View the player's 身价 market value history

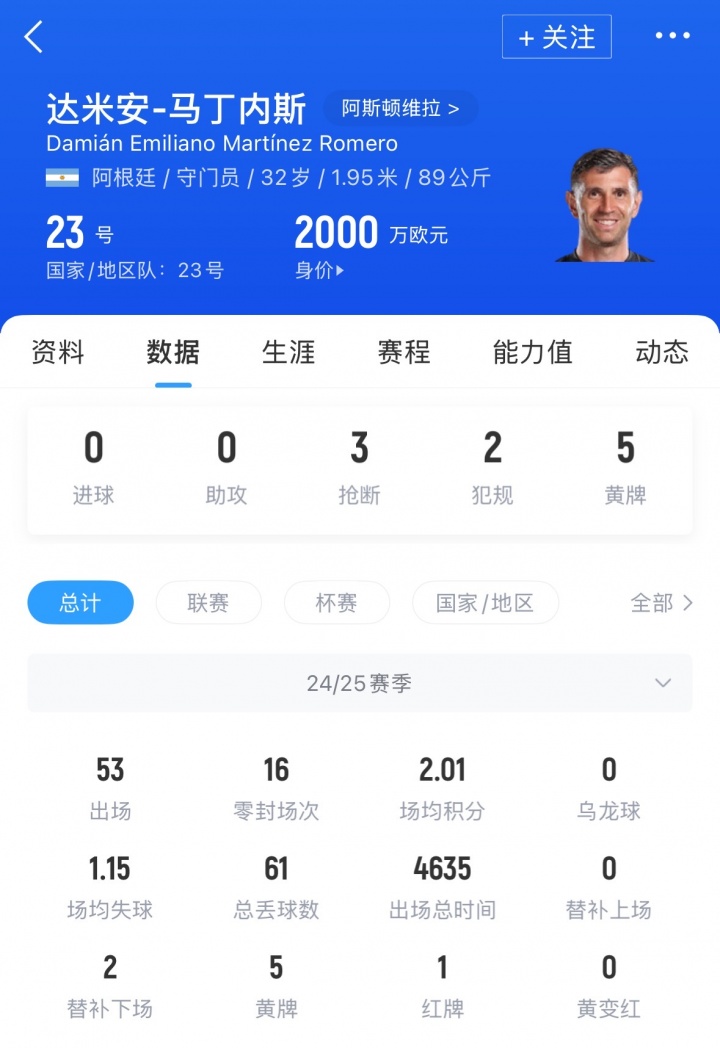point(320,270)
